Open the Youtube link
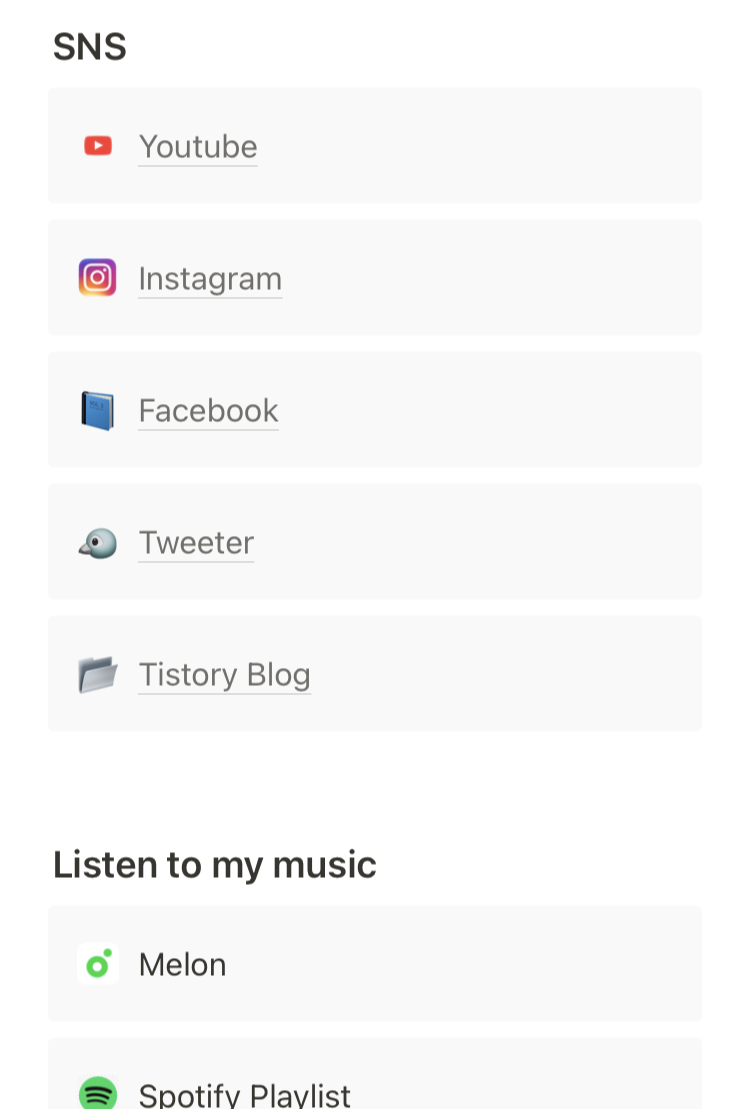Screen dimensions: 750x1109 (x=198, y=147)
